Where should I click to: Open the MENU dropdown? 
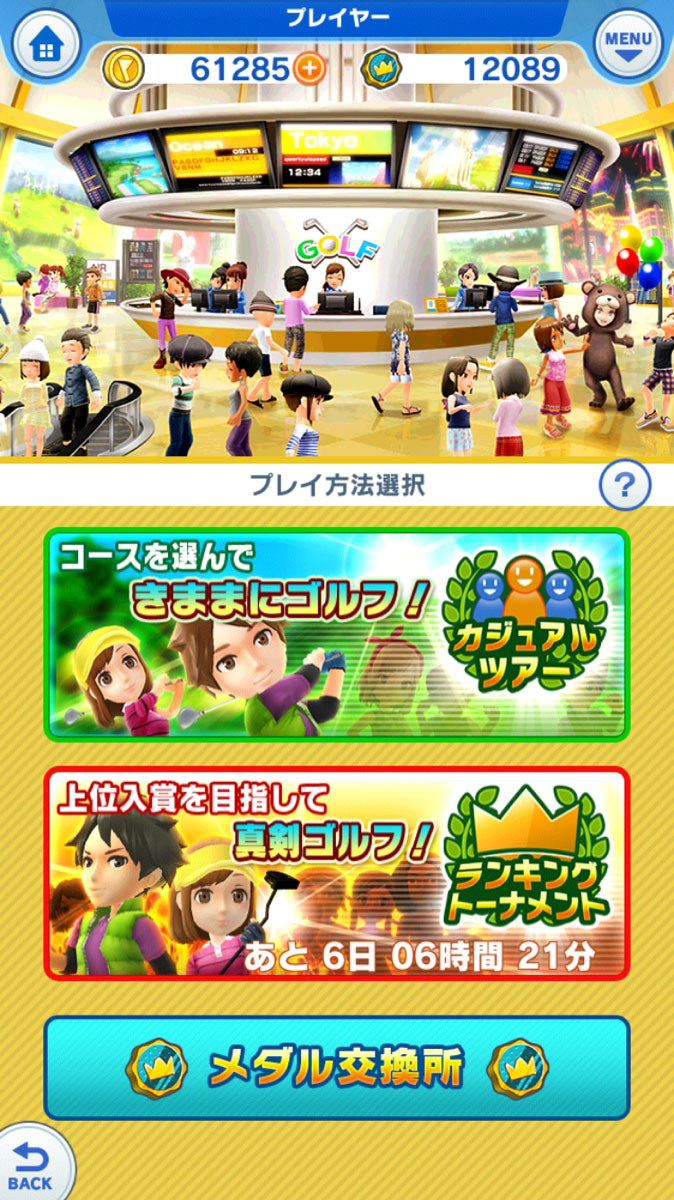pyautogui.click(x=628, y=45)
